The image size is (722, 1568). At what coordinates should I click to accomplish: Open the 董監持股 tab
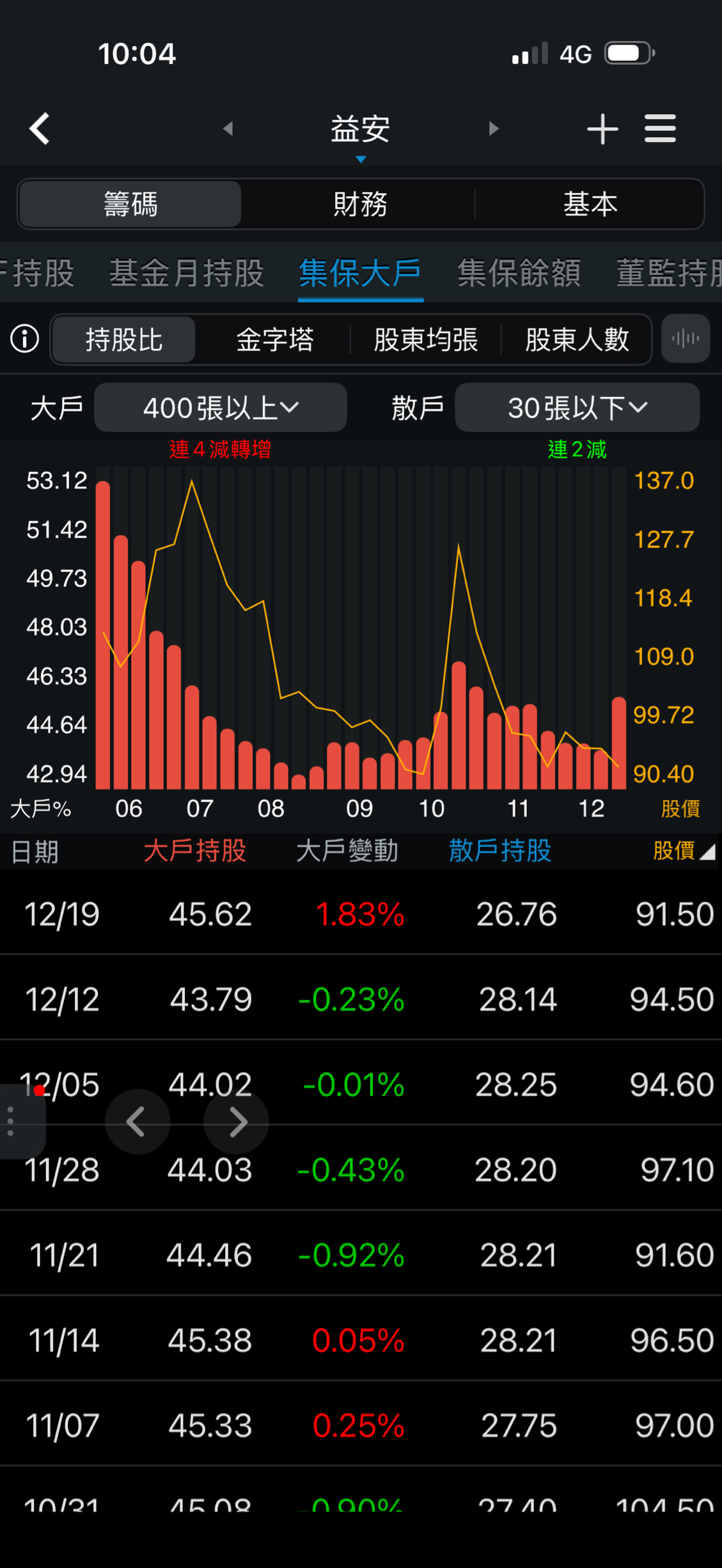(668, 273)
